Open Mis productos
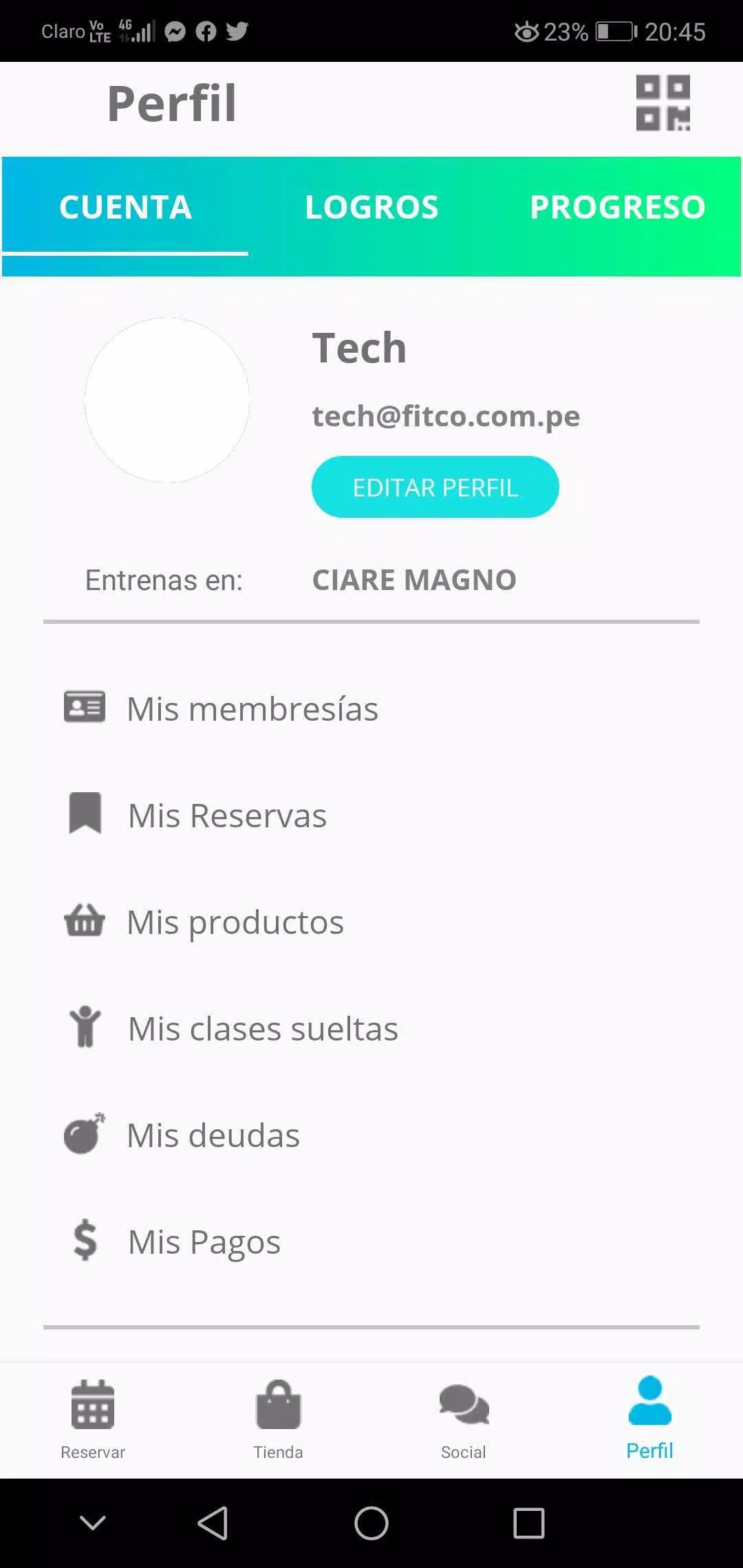 (371, 922)
